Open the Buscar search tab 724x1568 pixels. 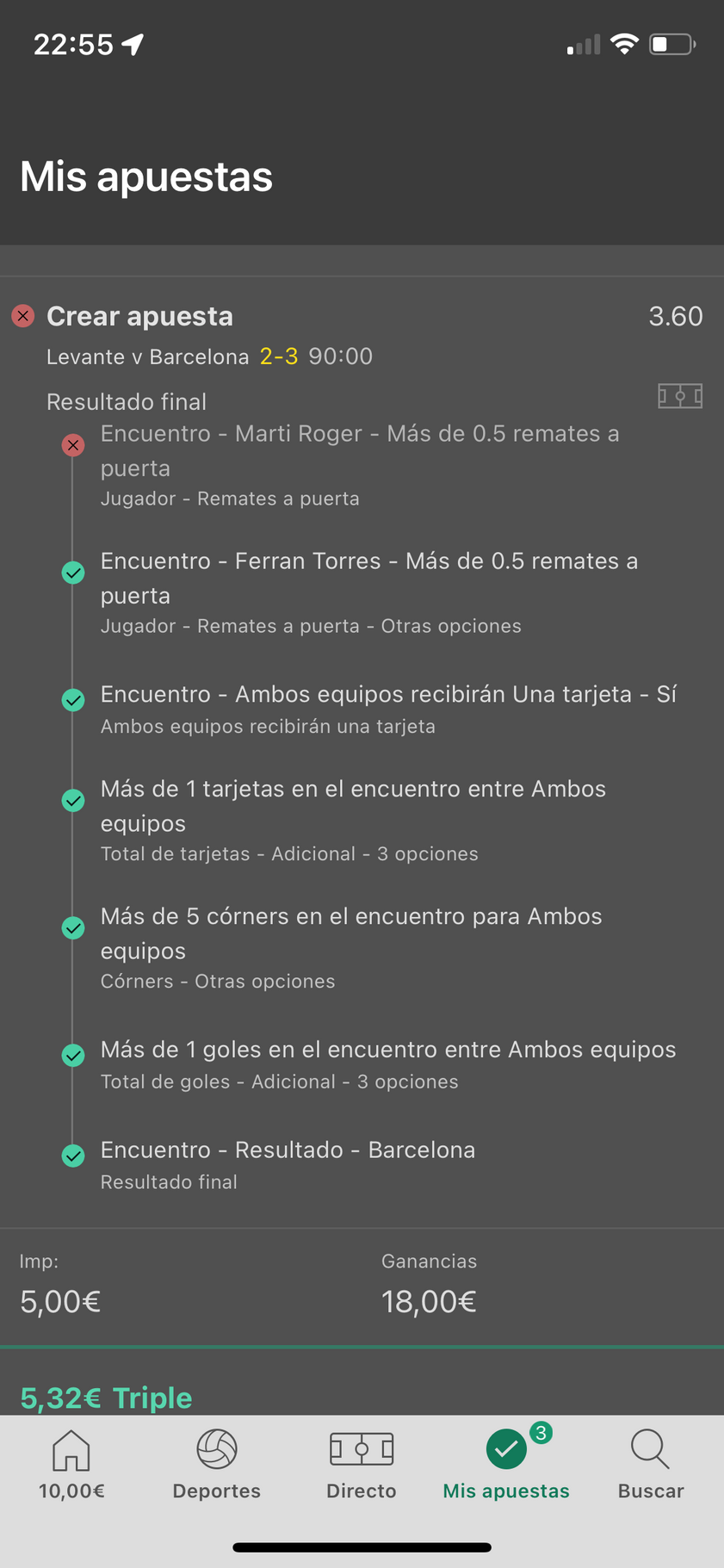tap(651, 1465)
